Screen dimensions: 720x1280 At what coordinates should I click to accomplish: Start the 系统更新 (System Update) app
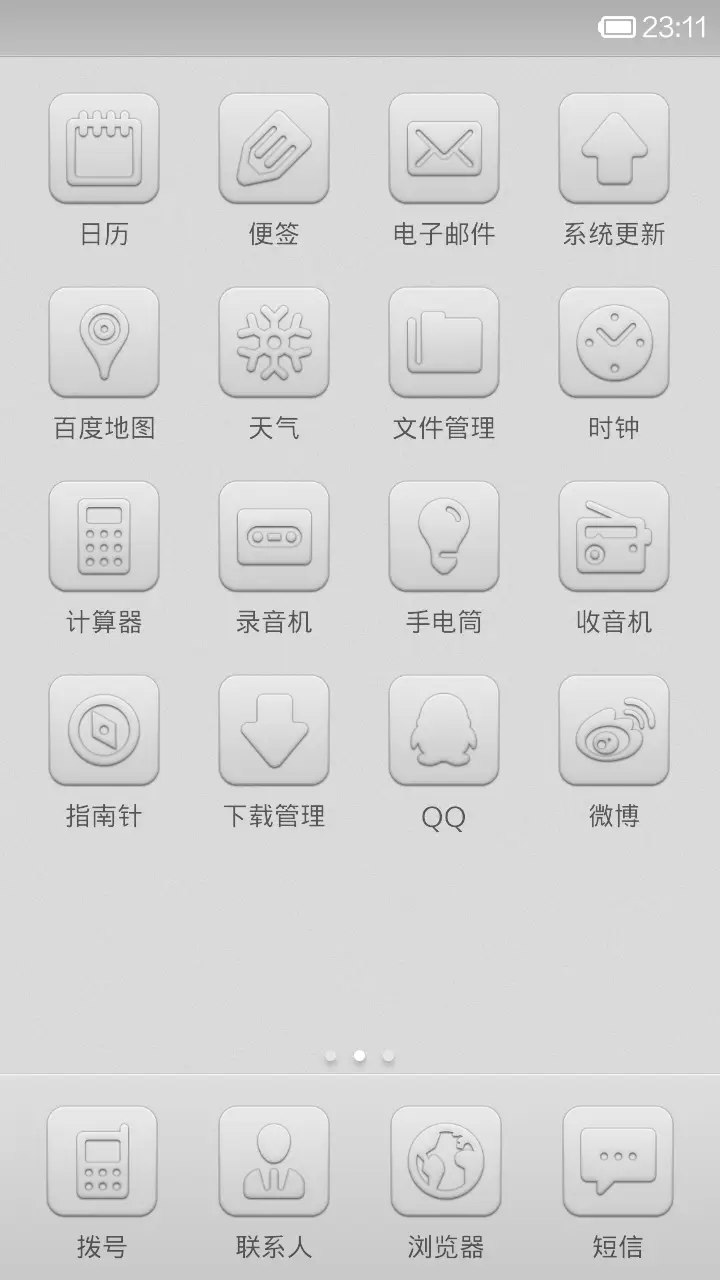pyautogui.click(x=614, y=147)
